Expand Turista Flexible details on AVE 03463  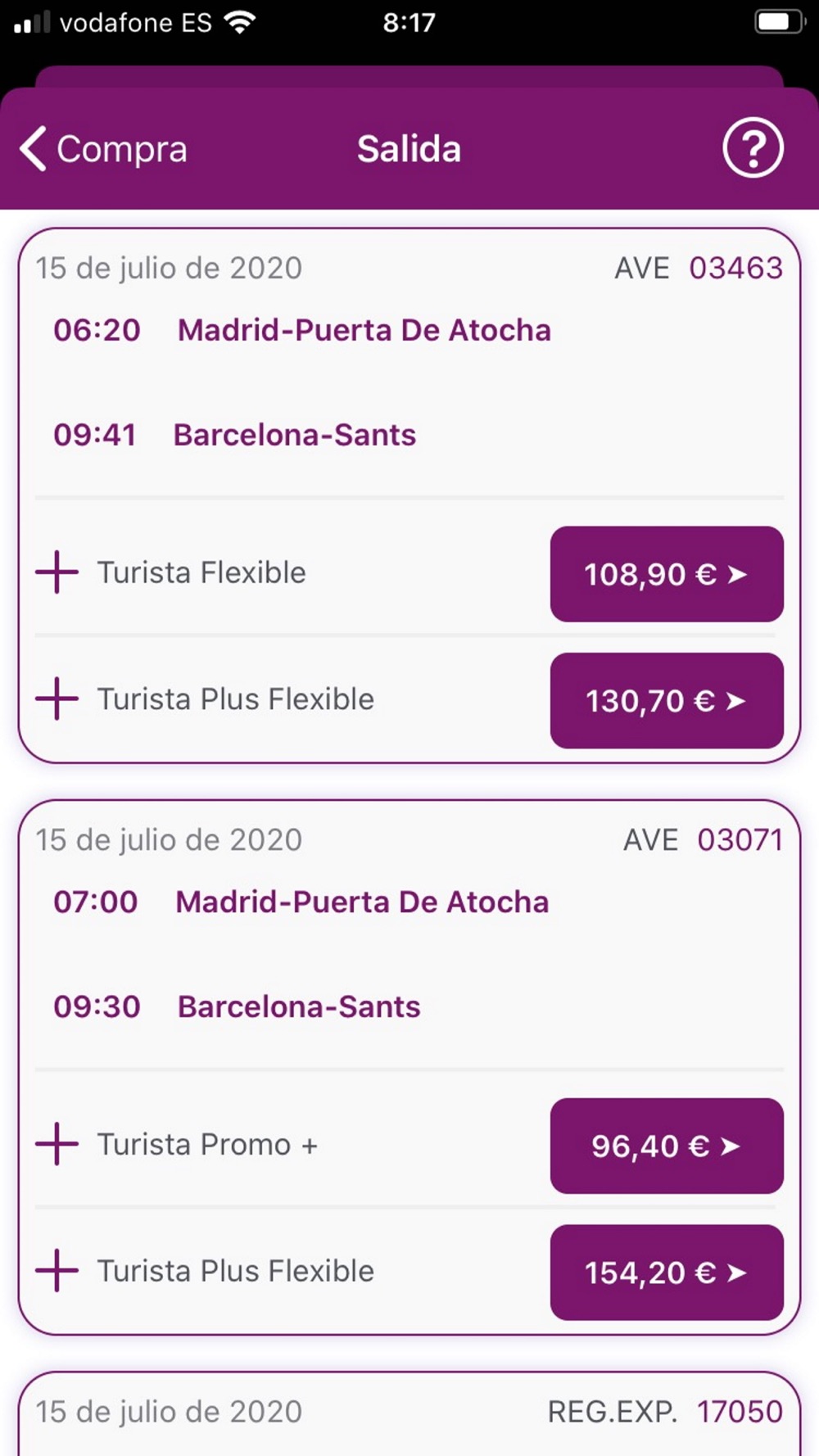(57, 572)
